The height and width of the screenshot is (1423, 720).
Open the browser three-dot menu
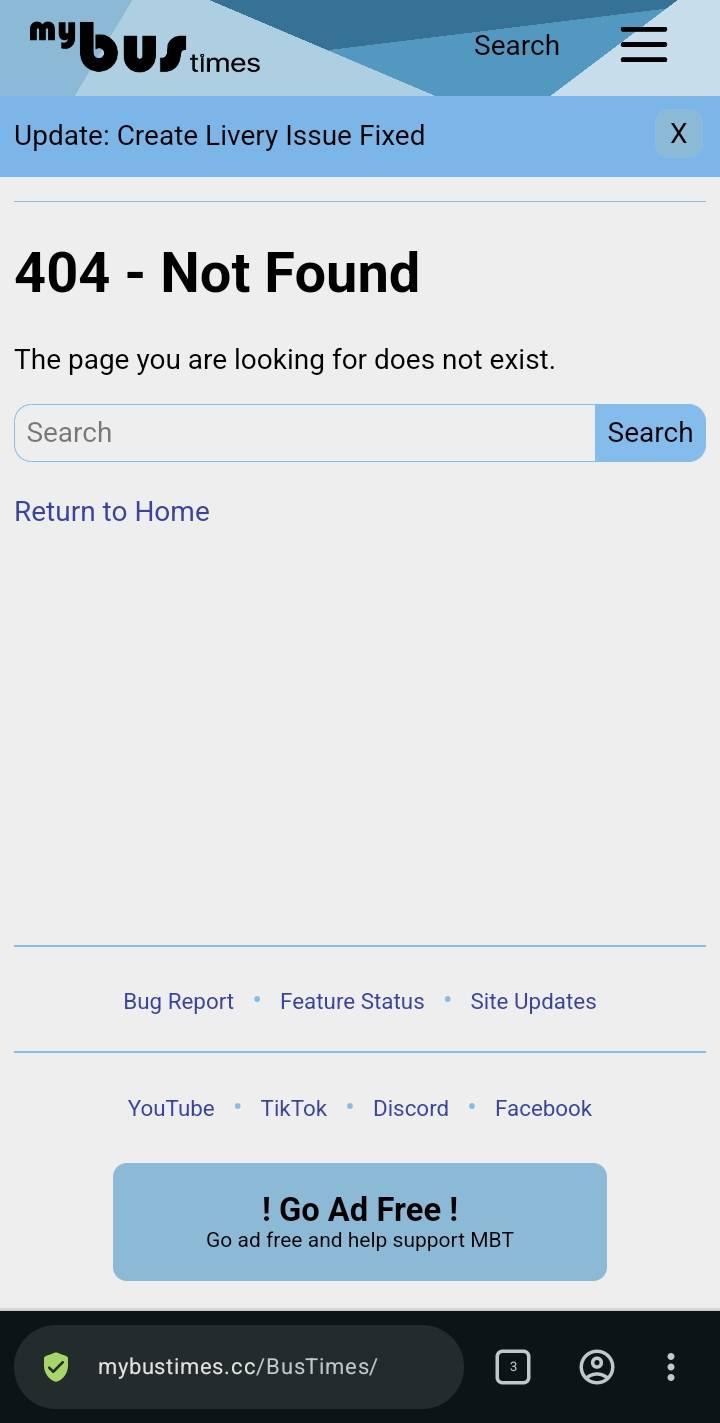(671, 1367)
